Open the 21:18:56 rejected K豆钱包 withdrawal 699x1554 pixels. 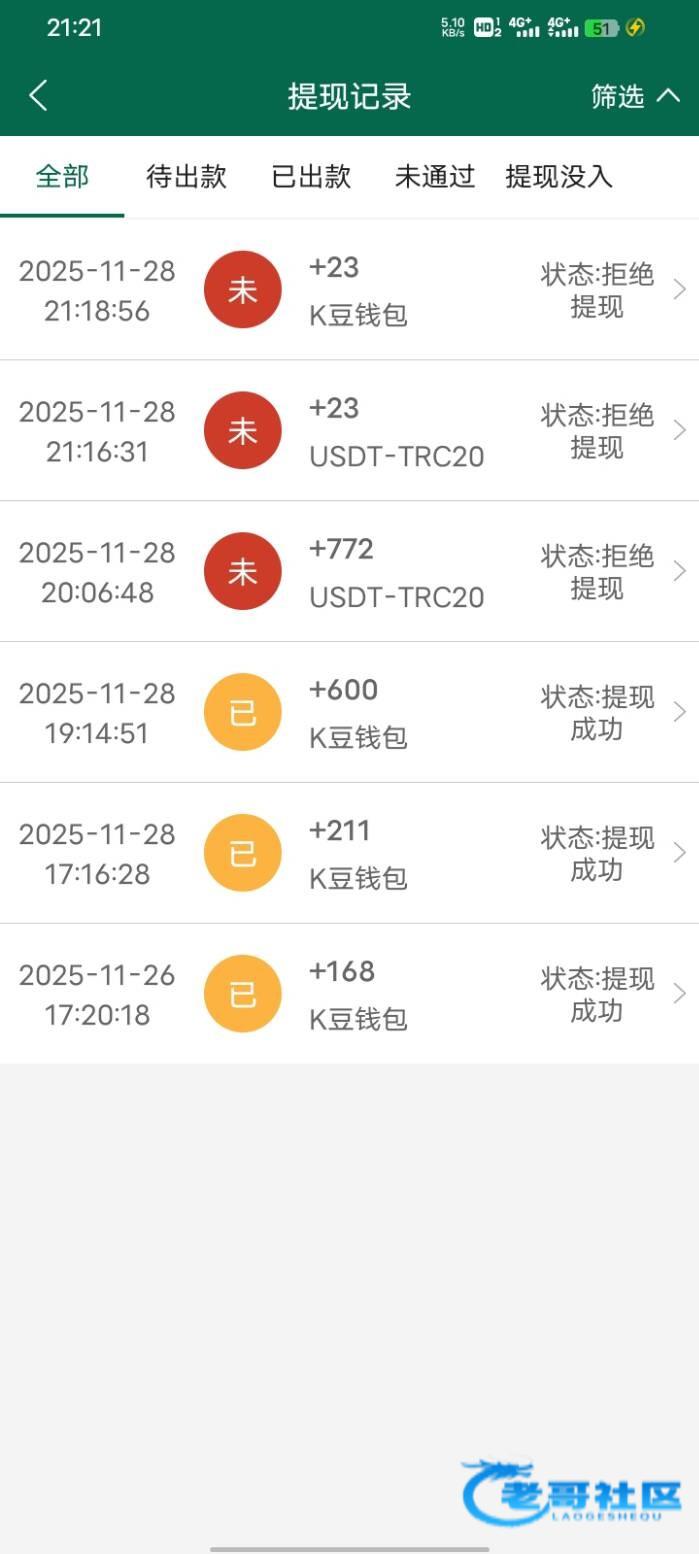(349, 290)
